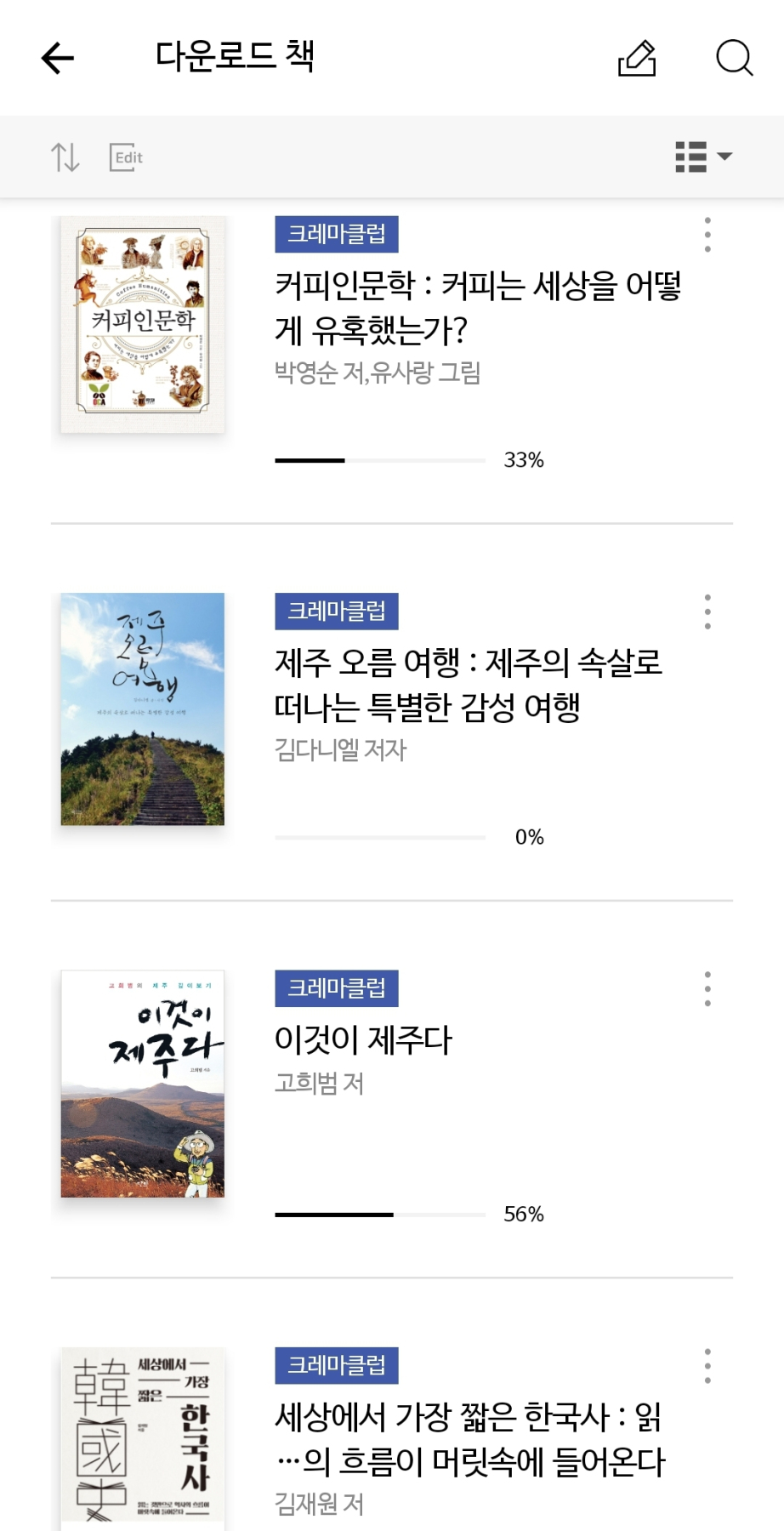Open more options for 제주 오름 여행
The height and width of the screenshot is (1531, 784).
(707, 612)
